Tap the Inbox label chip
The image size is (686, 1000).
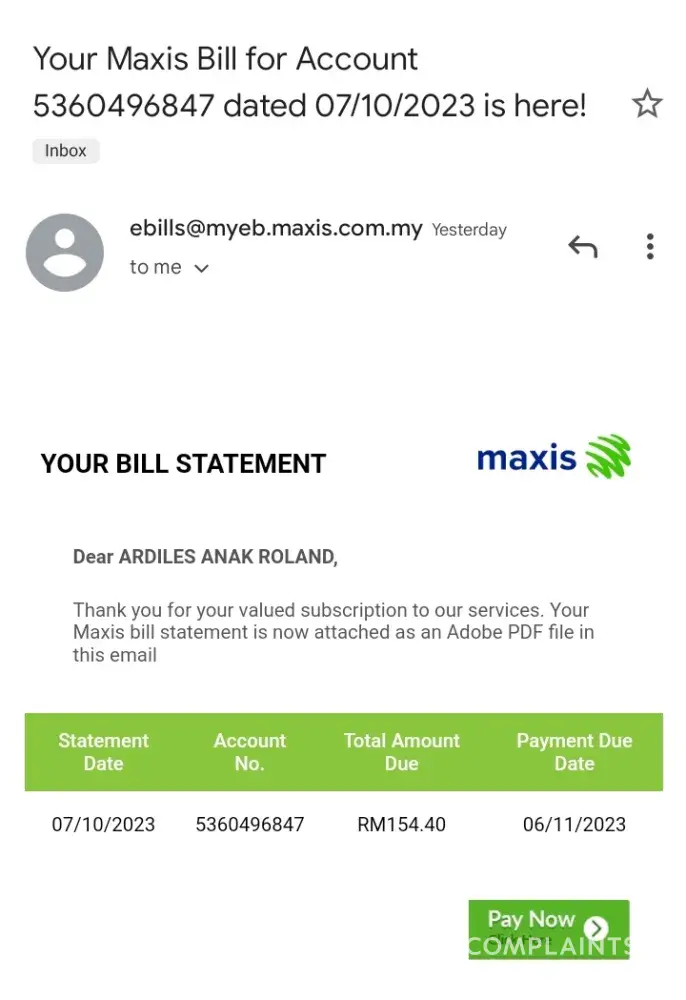click(x=66, y=151)
